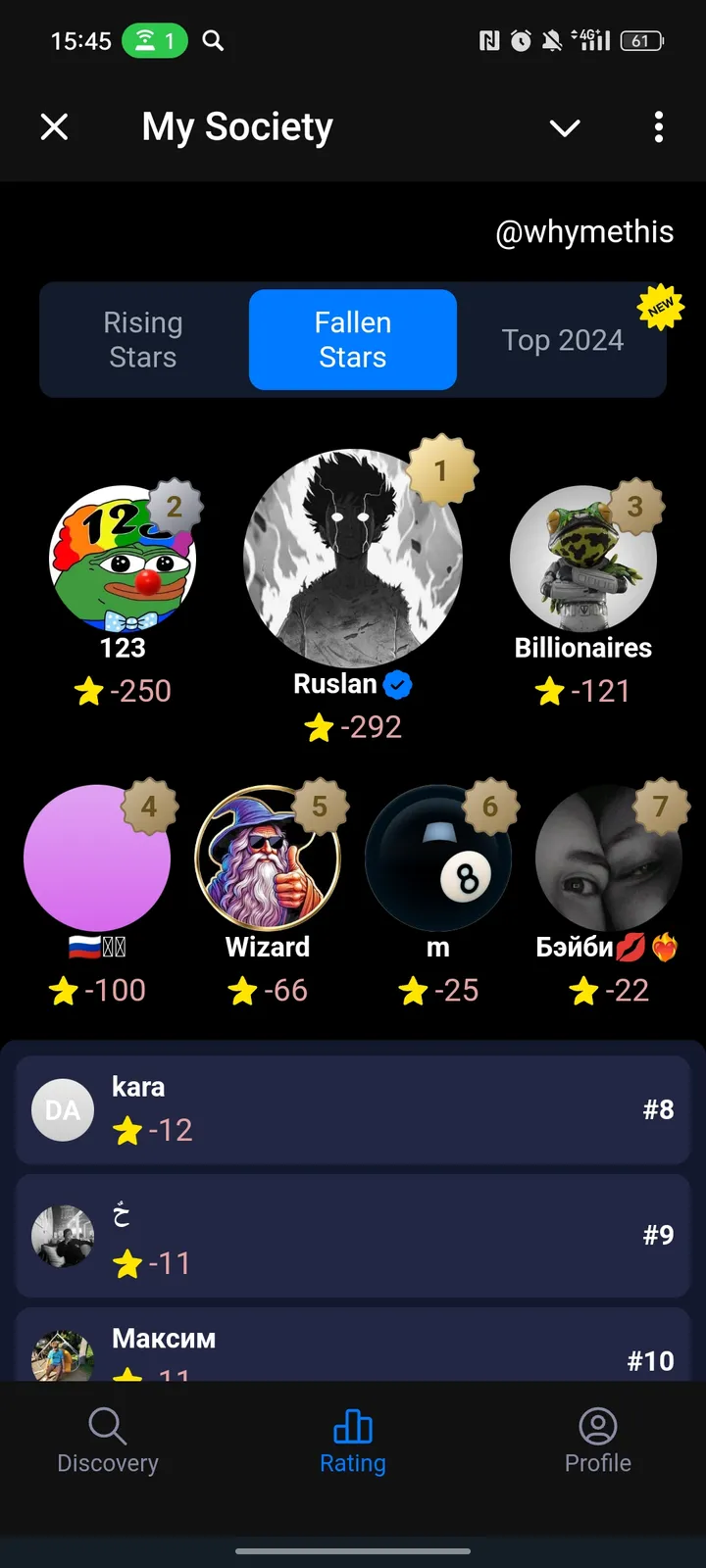Open the Wizard avatar thumbnail
This screenshot has height=1568, width=706.
(269, 857)
